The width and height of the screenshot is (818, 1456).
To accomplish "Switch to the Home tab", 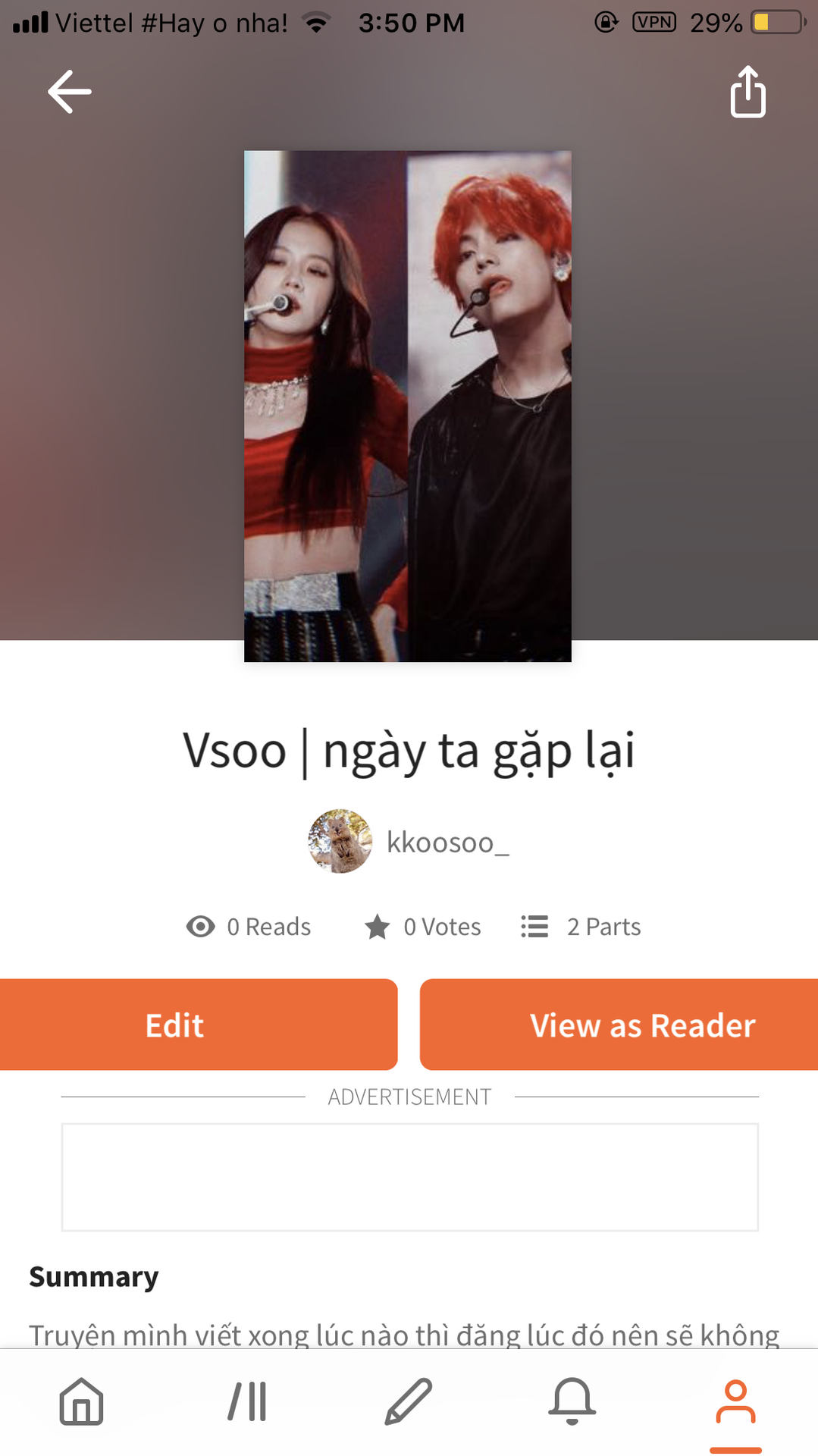I will click(81, 1401).
